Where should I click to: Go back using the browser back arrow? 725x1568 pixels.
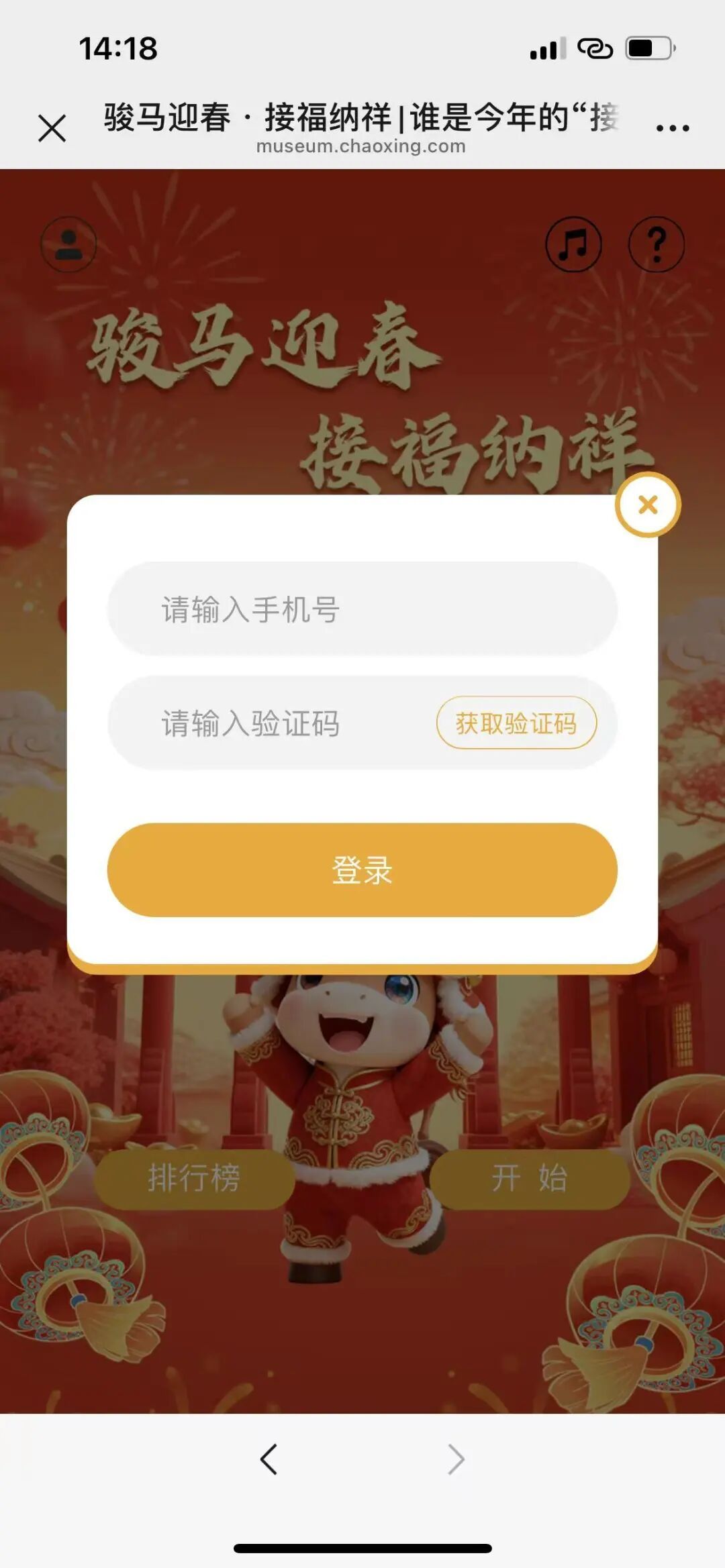[x=269, y=1459]
